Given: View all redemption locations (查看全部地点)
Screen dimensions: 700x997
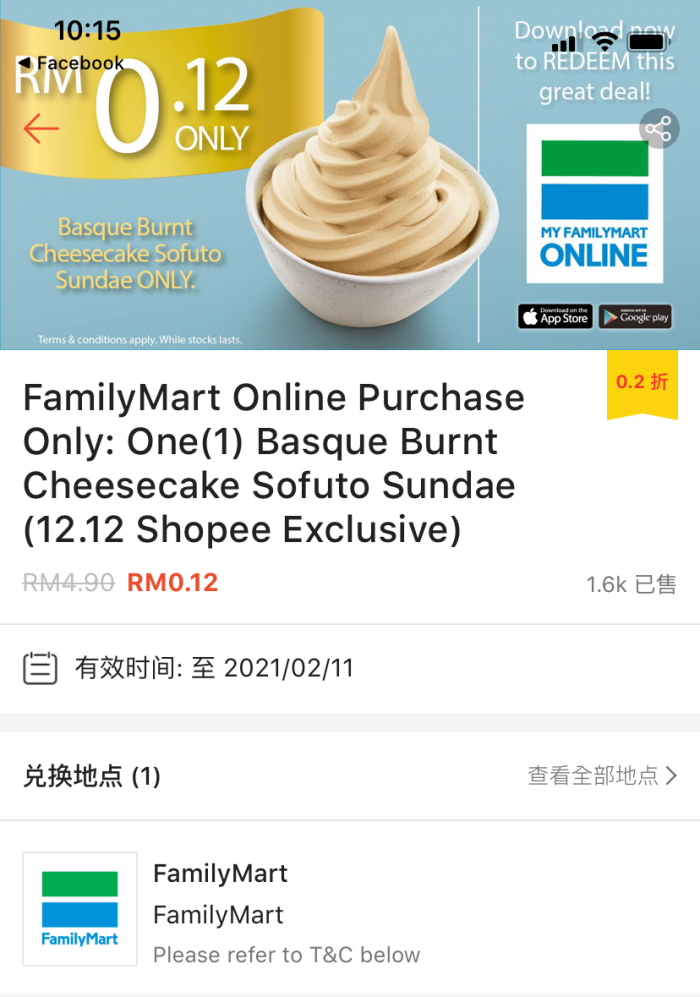Looking at the screenshot, I should [x=602, y=776].
